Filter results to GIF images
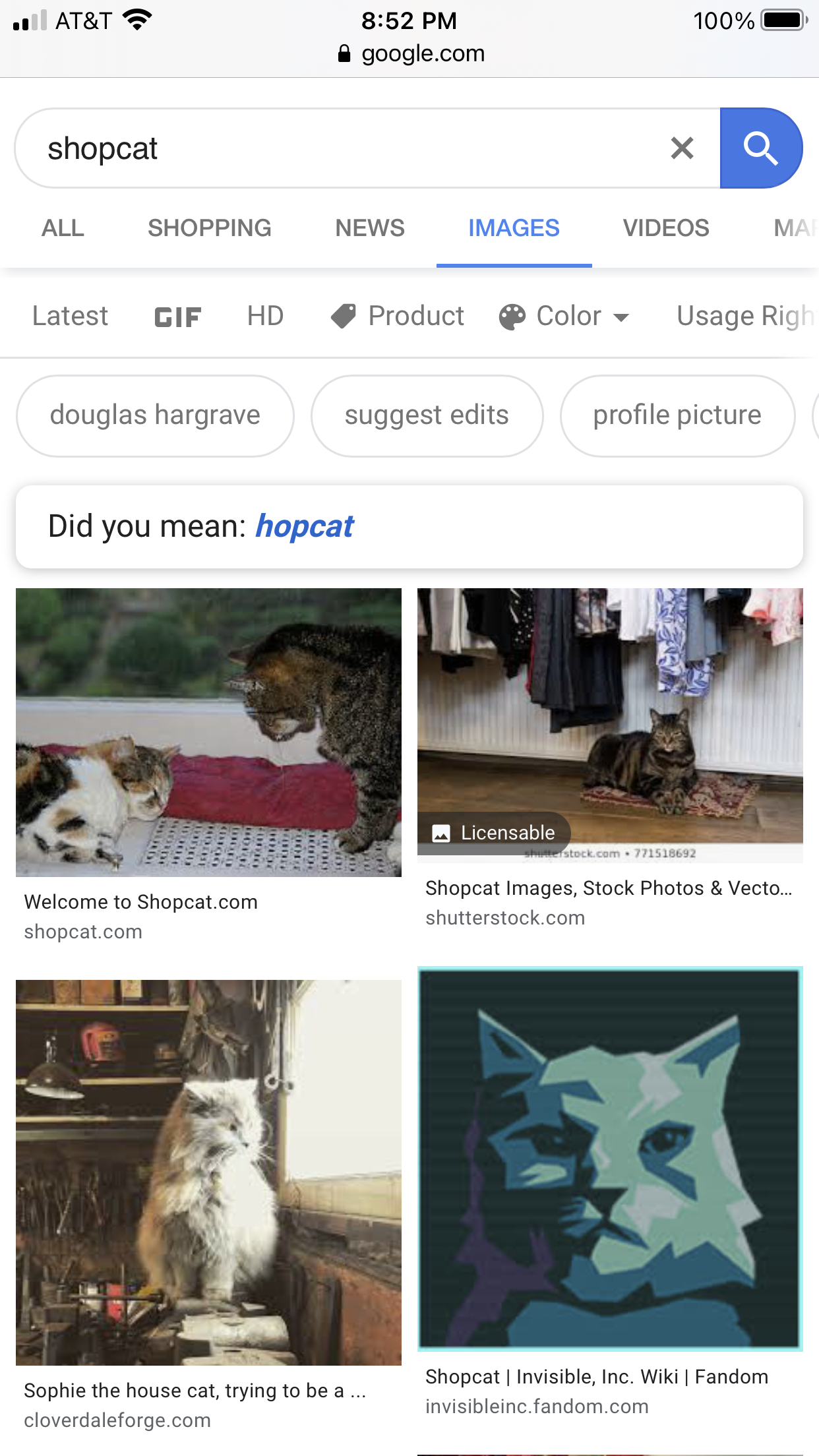The image size is (819, 1456). (177, 317)
